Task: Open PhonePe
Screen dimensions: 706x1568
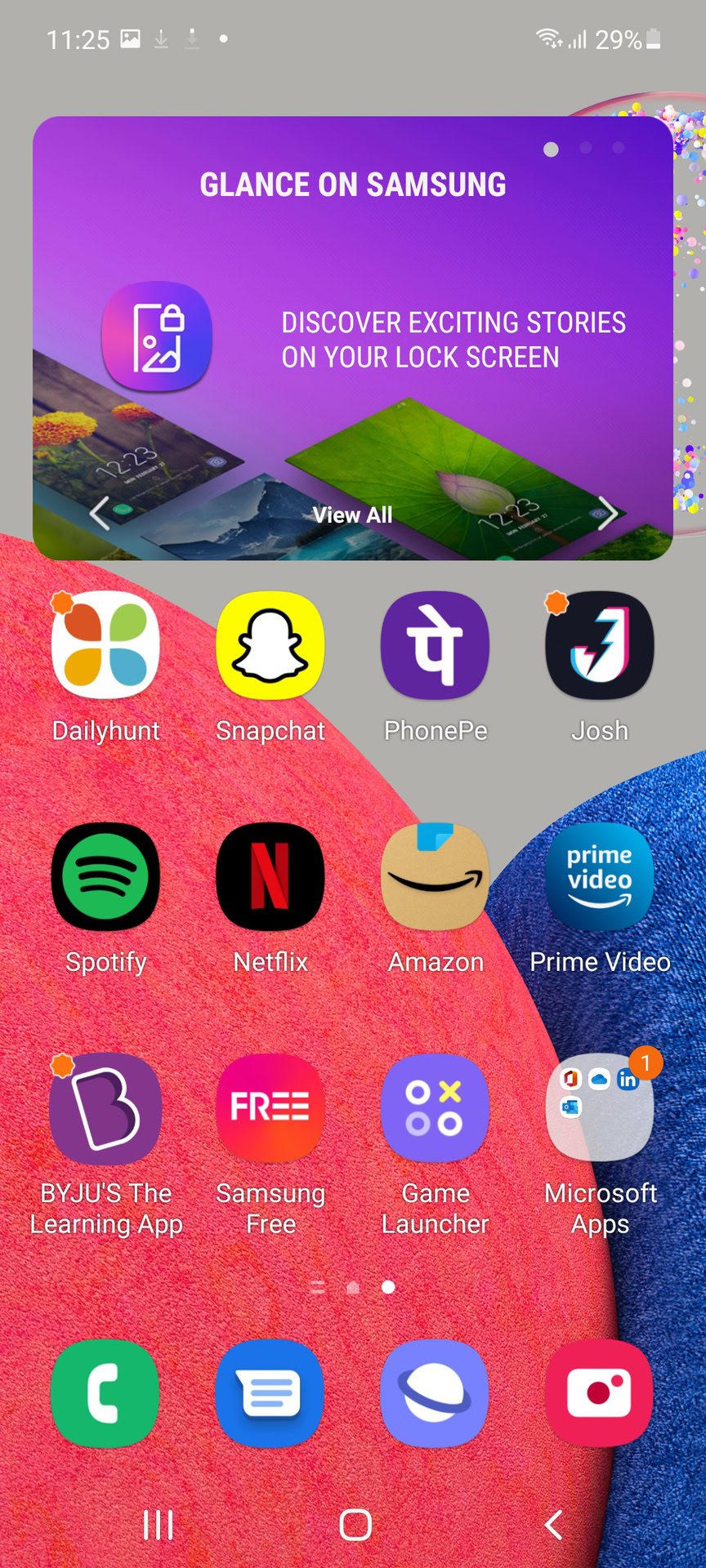Action: tap(435, 645)
